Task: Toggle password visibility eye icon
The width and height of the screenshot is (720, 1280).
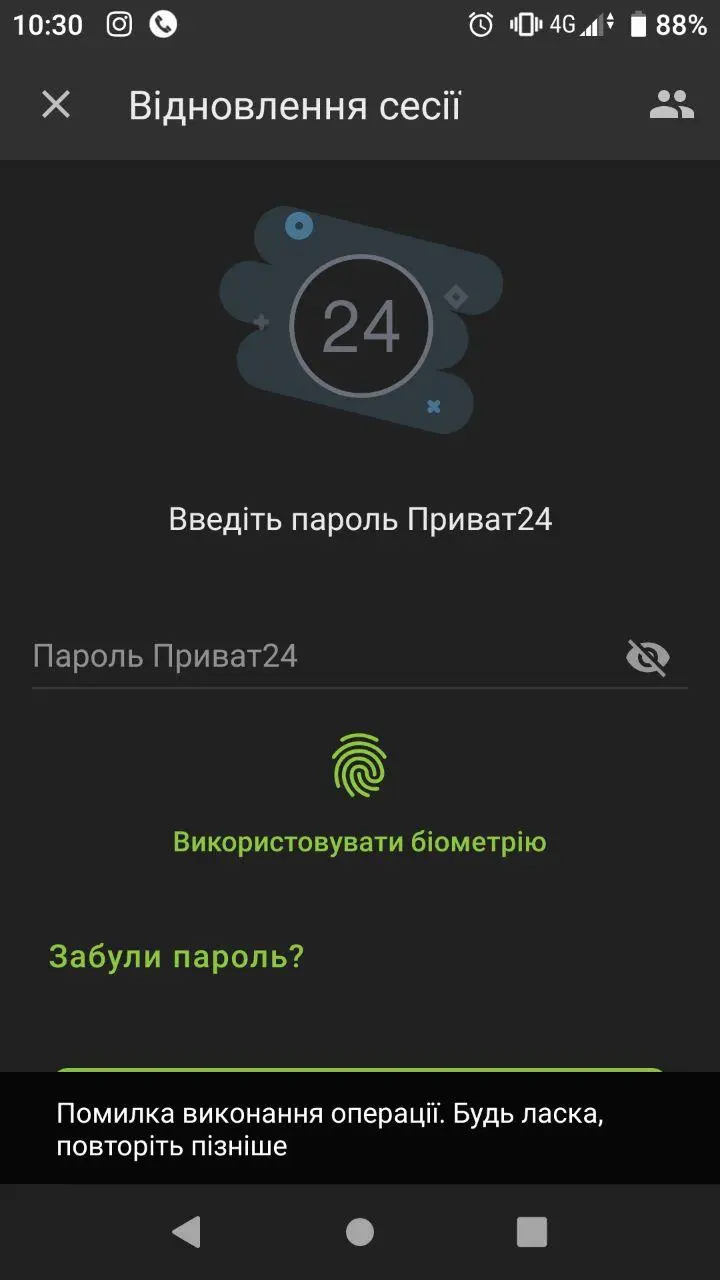Action: click(647, 657)
